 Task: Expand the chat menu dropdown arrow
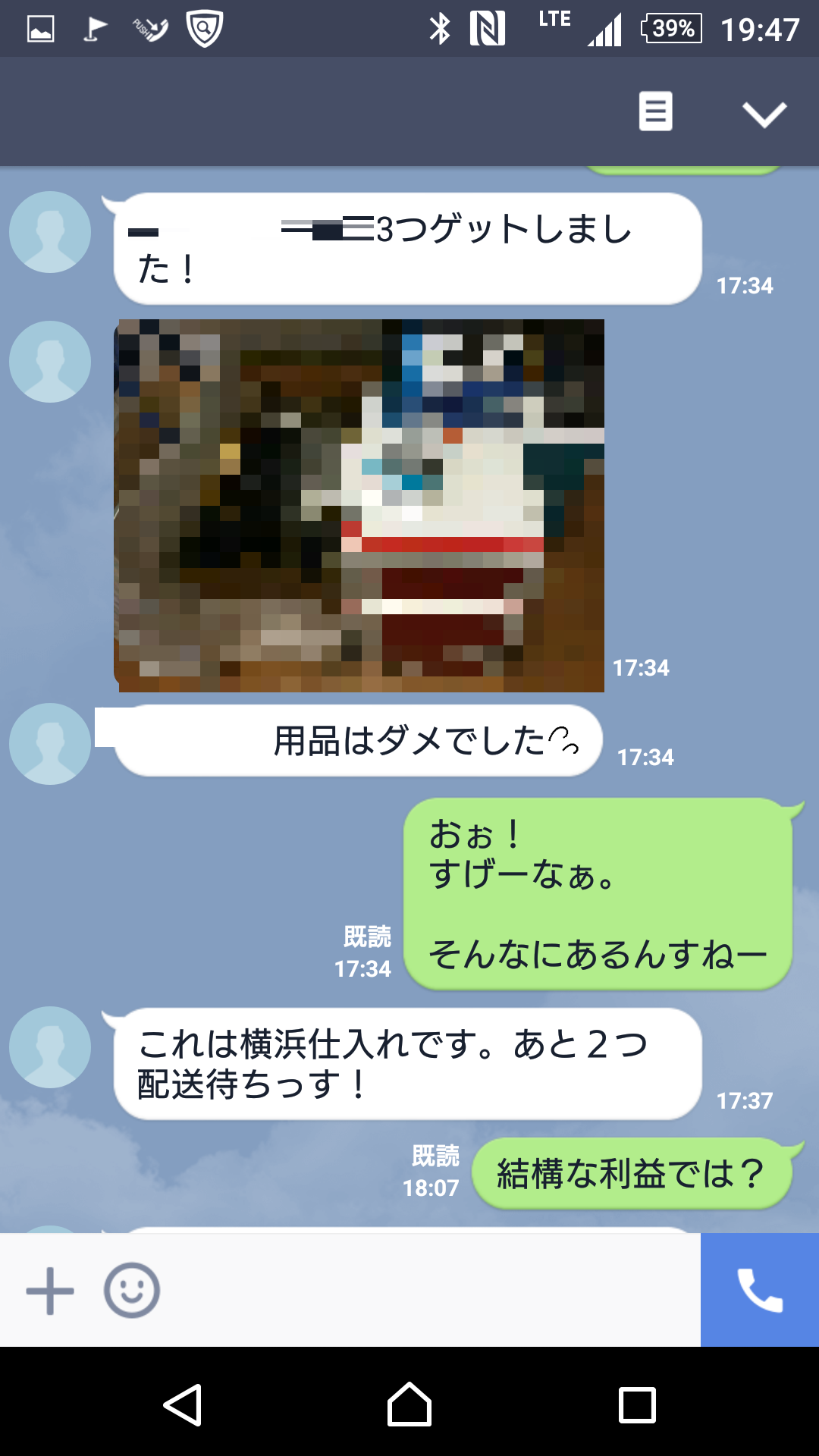pos(764,114)
